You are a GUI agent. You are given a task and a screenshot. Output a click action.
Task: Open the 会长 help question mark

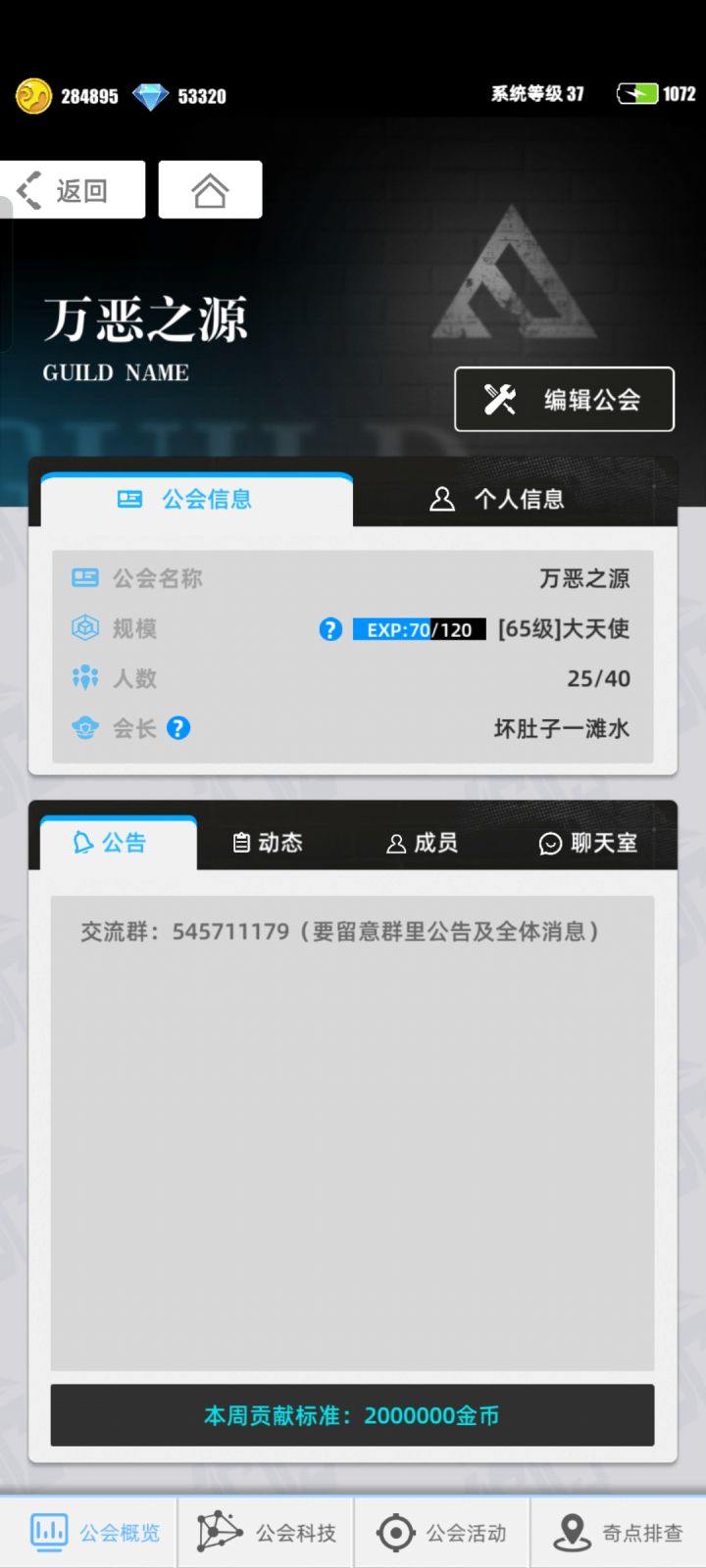[178, 728]
